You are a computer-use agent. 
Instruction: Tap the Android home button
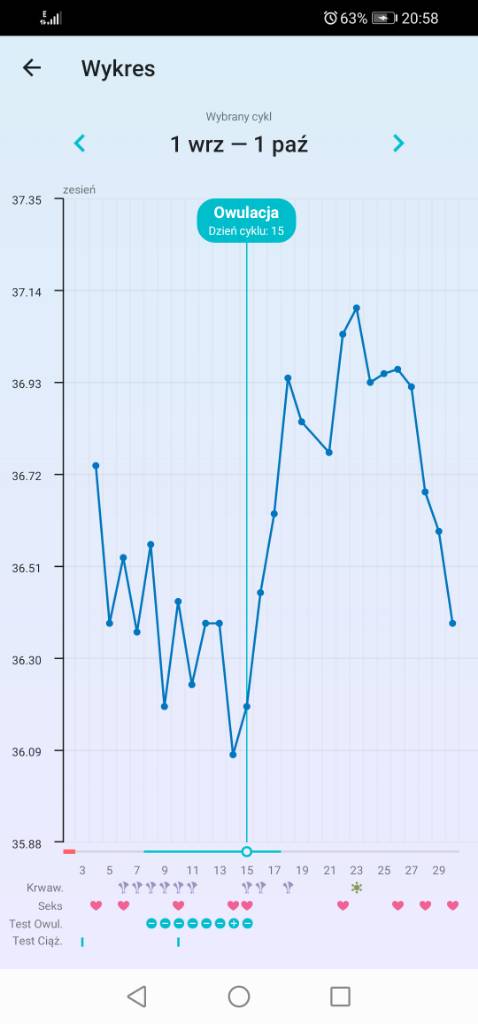(239, 997)
